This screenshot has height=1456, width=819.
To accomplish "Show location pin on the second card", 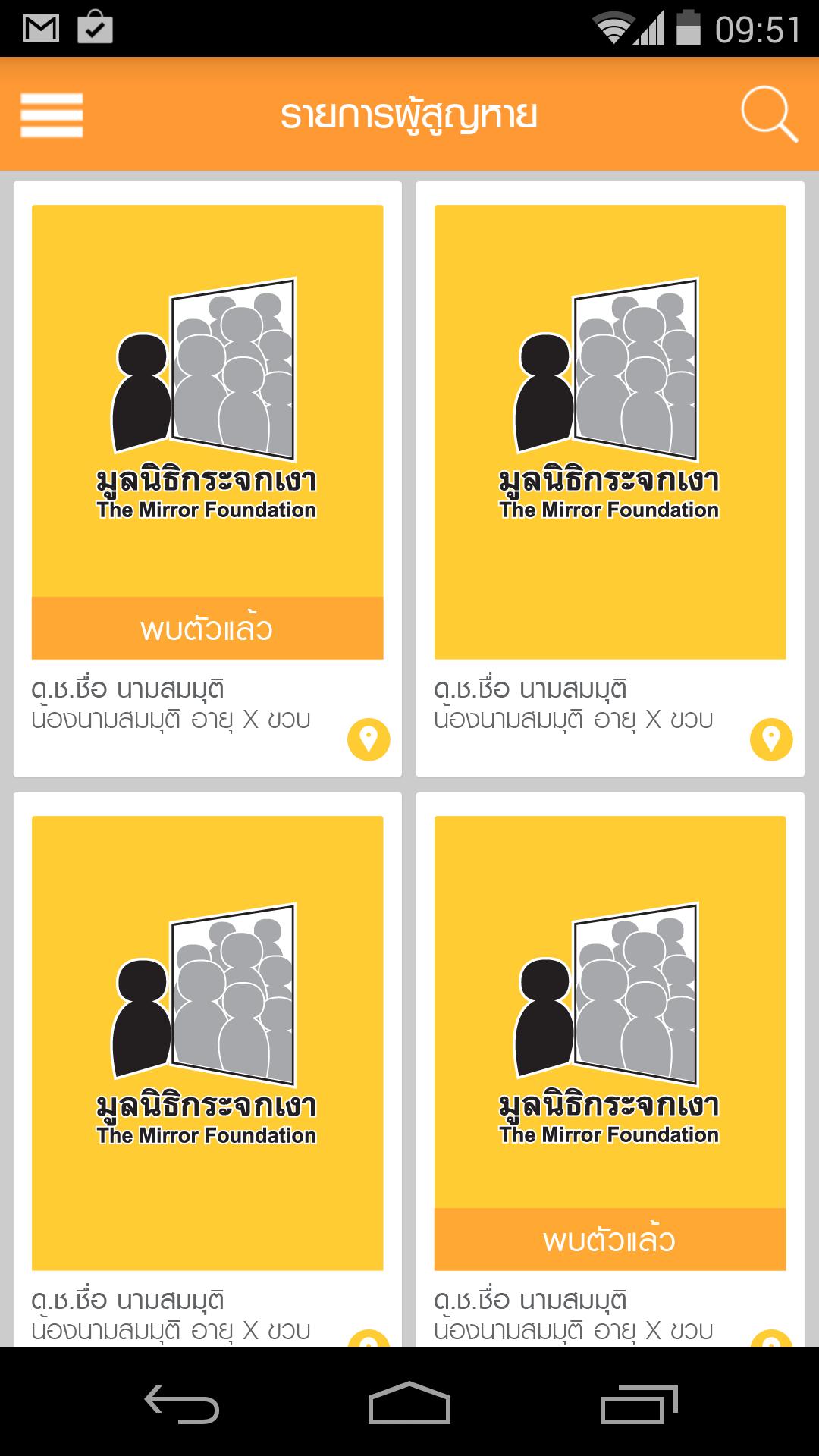I will click(771, 739).
